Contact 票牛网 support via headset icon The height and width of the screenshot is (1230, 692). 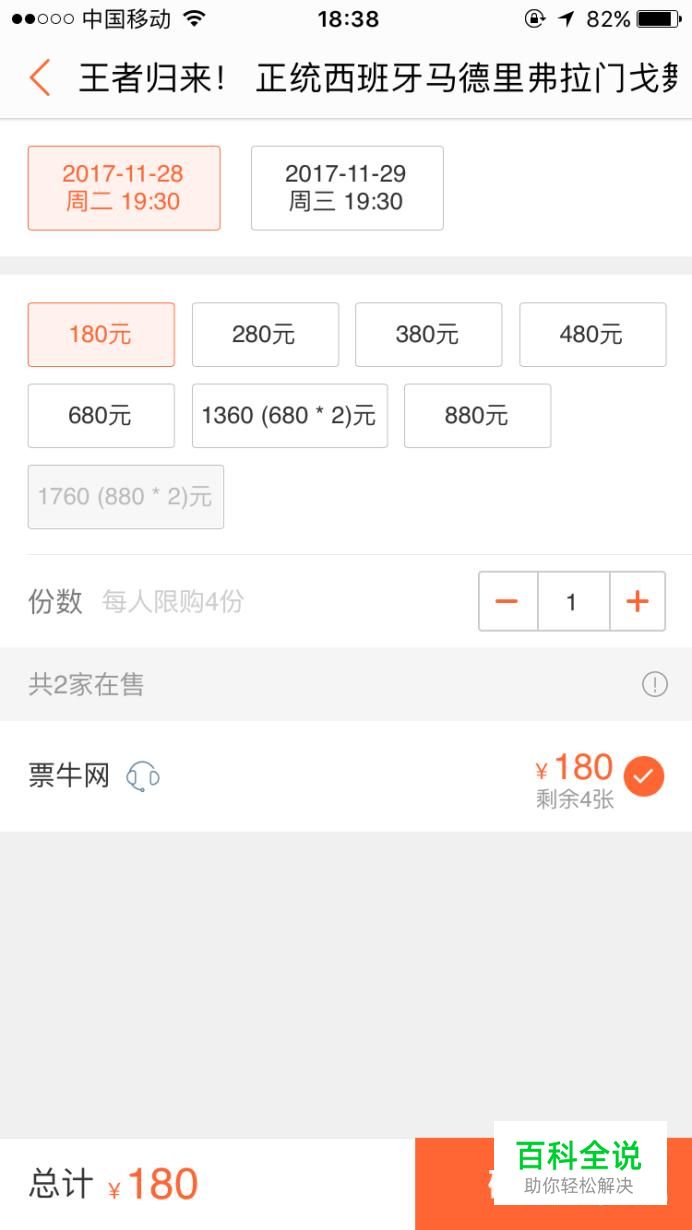pos(143,776)
